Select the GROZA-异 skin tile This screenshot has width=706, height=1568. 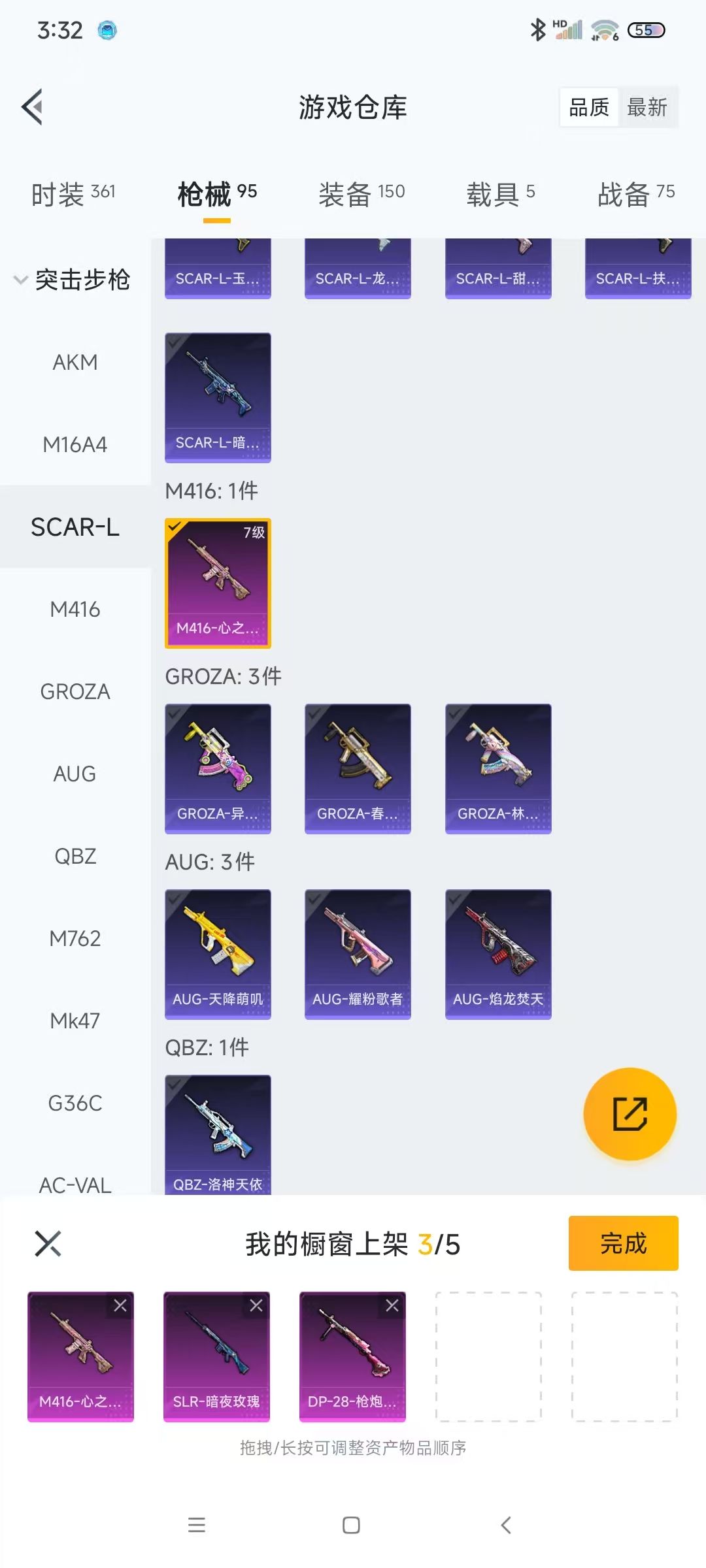[x=218, y=768]
